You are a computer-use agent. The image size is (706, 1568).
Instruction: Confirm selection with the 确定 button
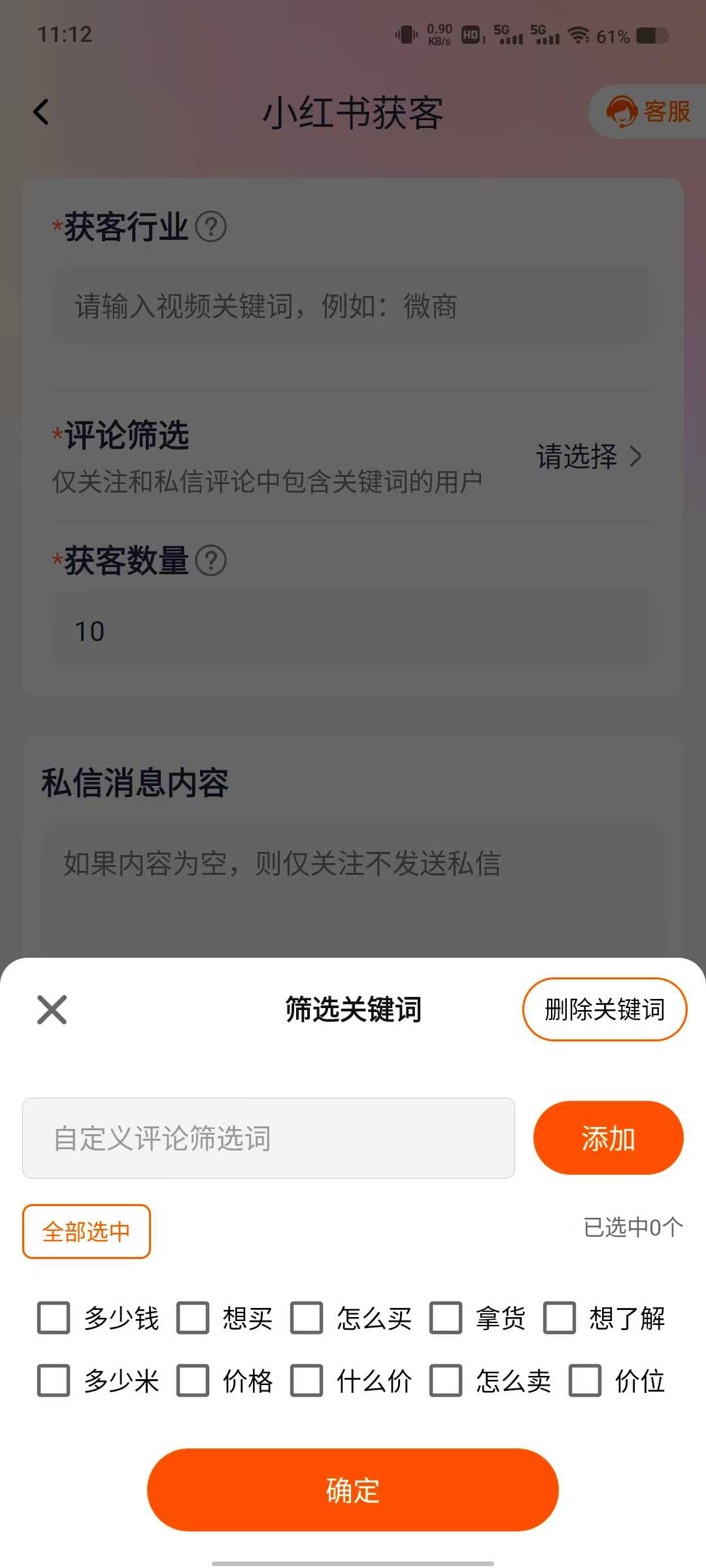coord(352,1490)
